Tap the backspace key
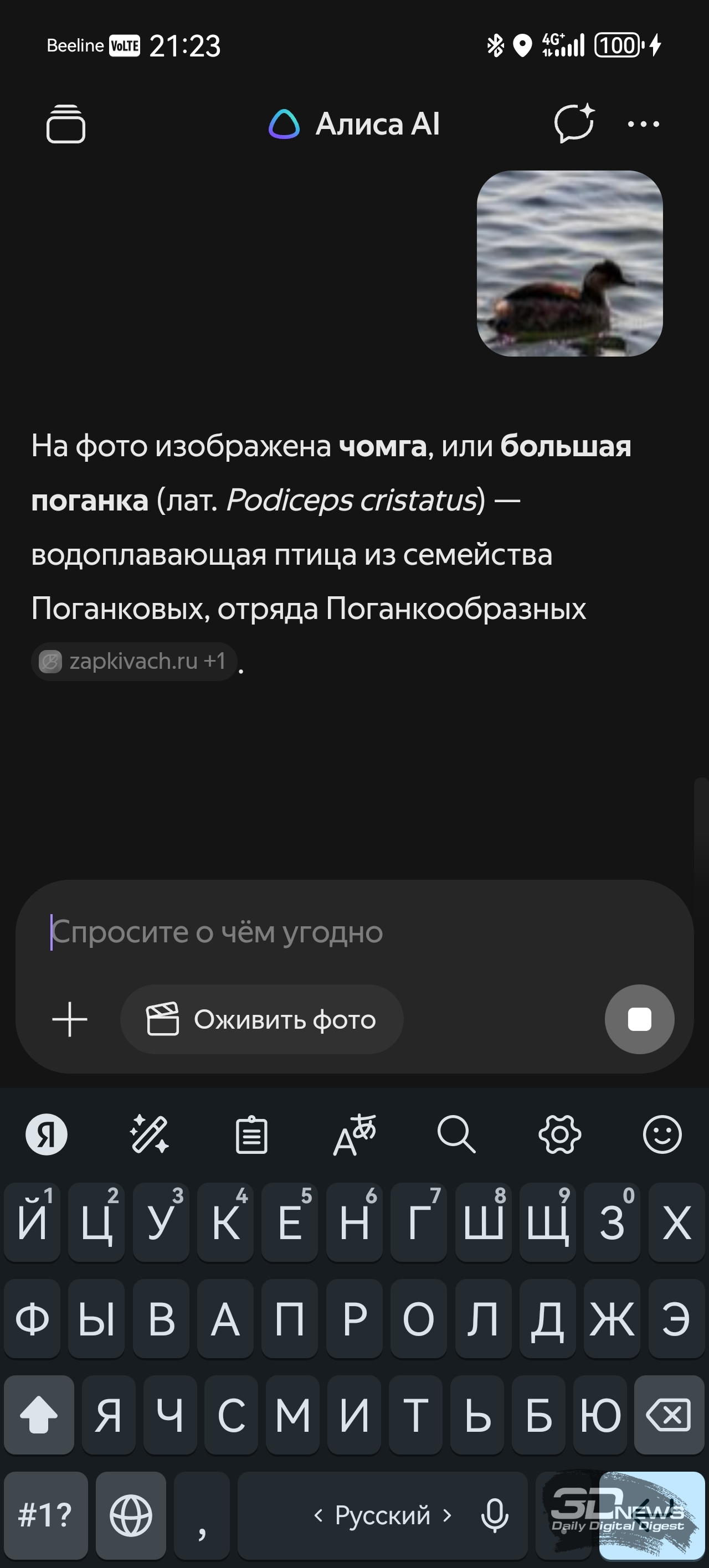This screenshot has width=709, height=1568. pyautogui.click(x=669, y=1415)
